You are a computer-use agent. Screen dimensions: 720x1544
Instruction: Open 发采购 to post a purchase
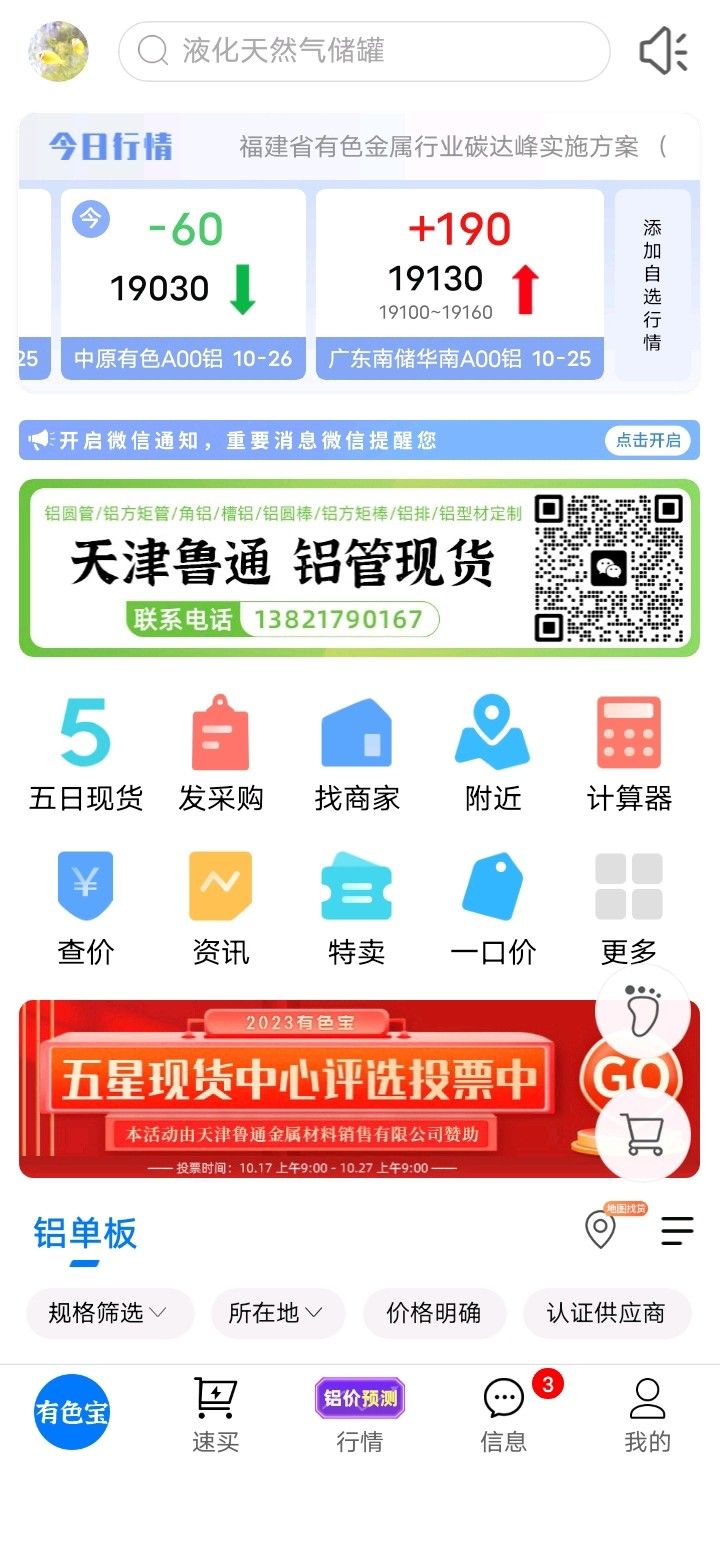(221, 755)
